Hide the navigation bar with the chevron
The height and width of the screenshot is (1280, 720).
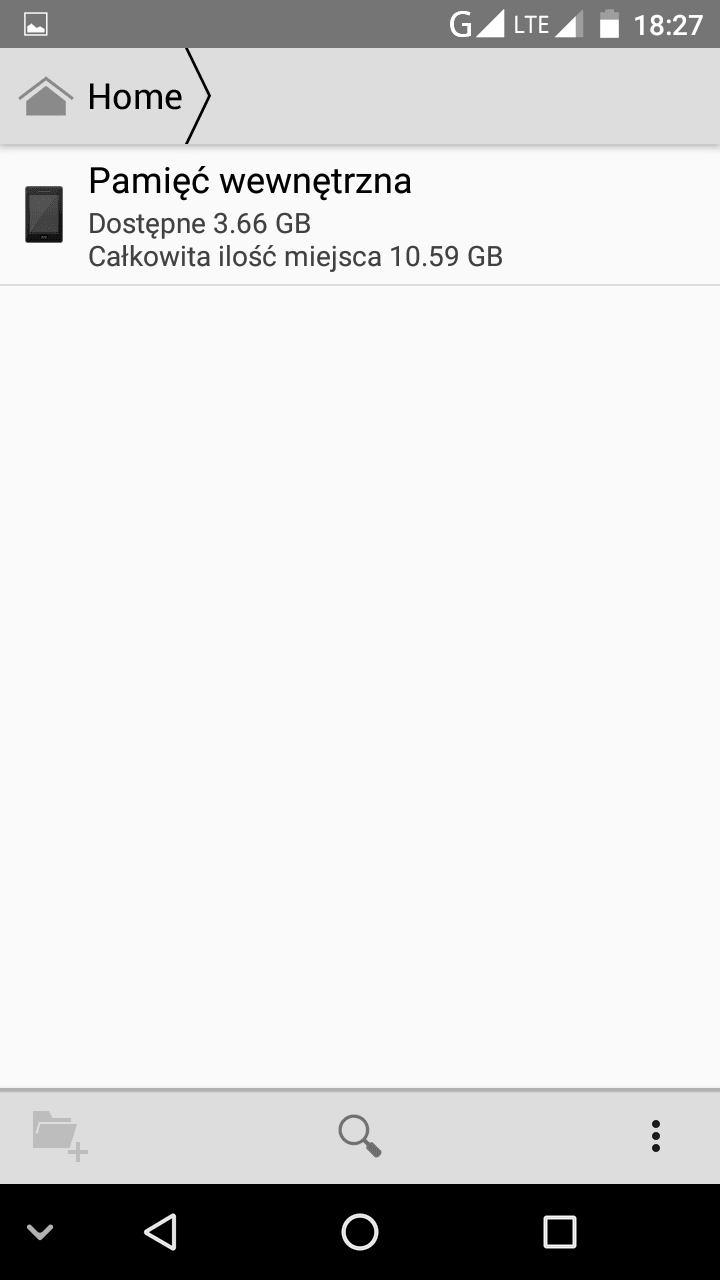point(40,1232)
